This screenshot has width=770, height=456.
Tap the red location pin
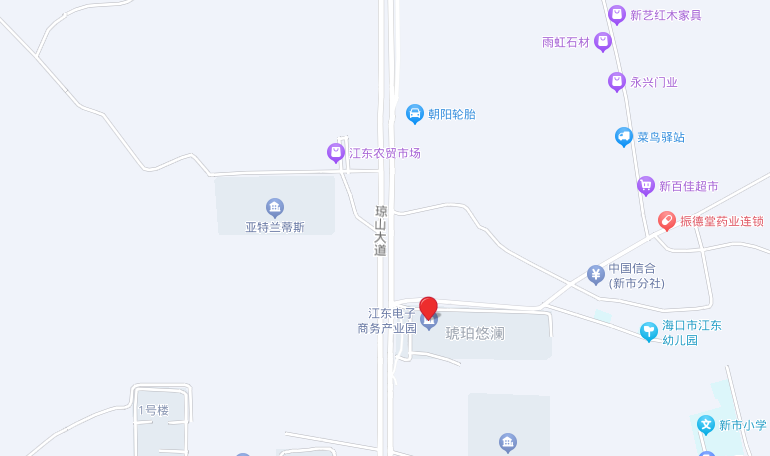click(x=428, y=307)
